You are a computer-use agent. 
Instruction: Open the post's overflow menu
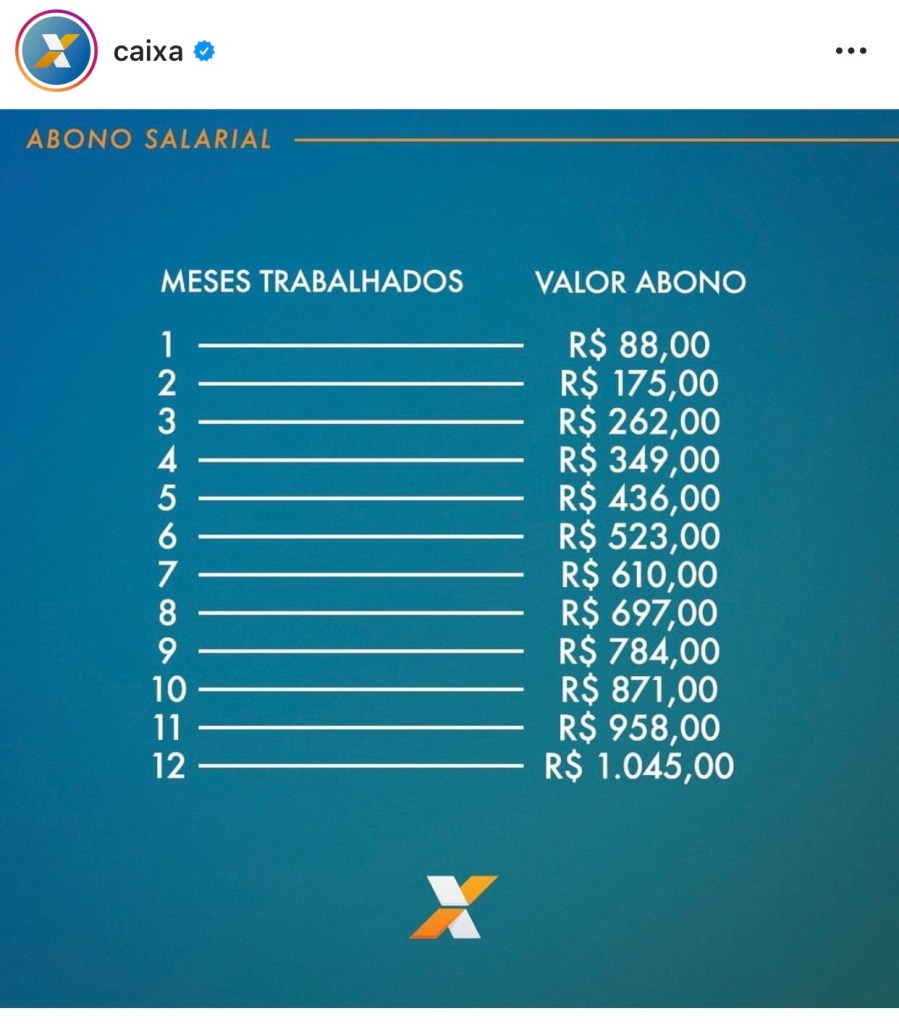pyautogui.click(x=850, y=51)
